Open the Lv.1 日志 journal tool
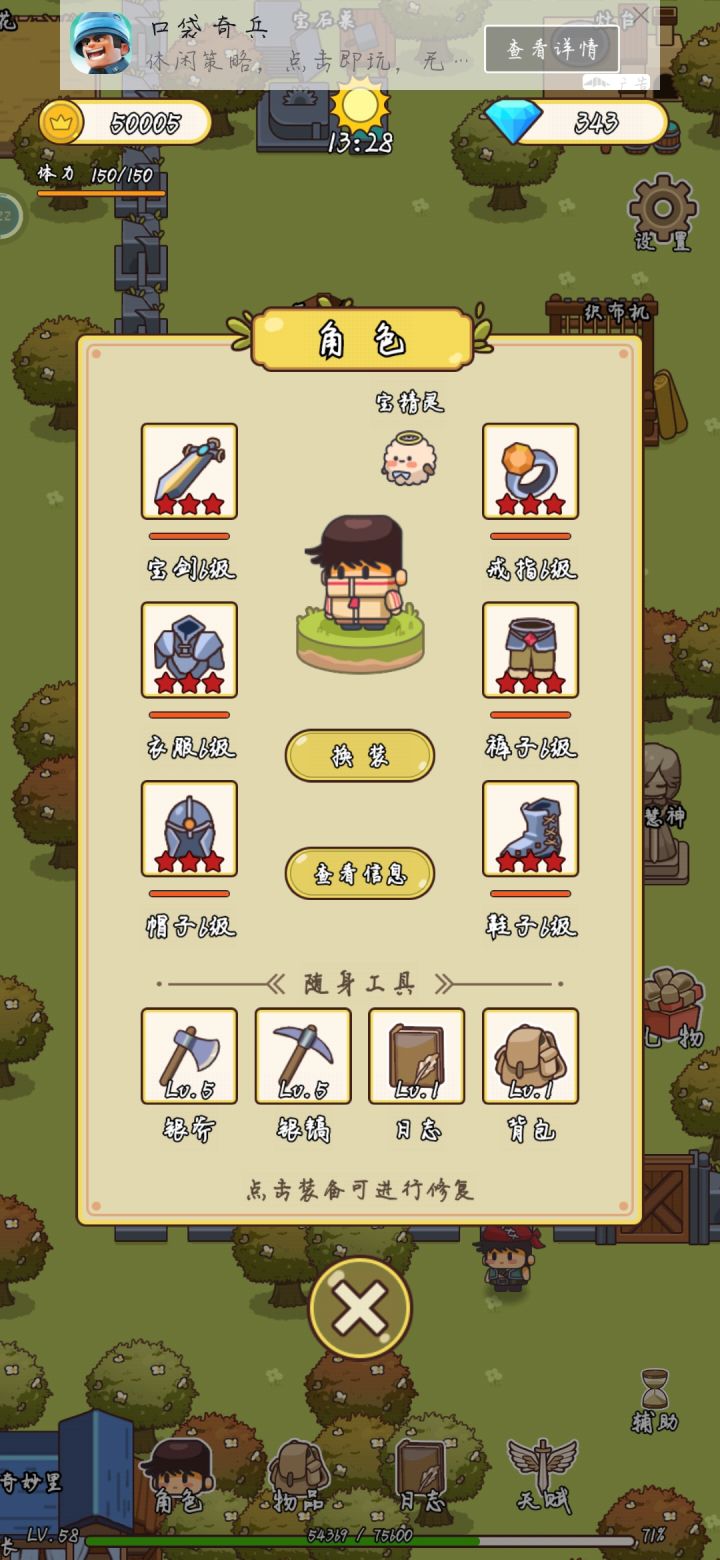 coord(416,1055)
